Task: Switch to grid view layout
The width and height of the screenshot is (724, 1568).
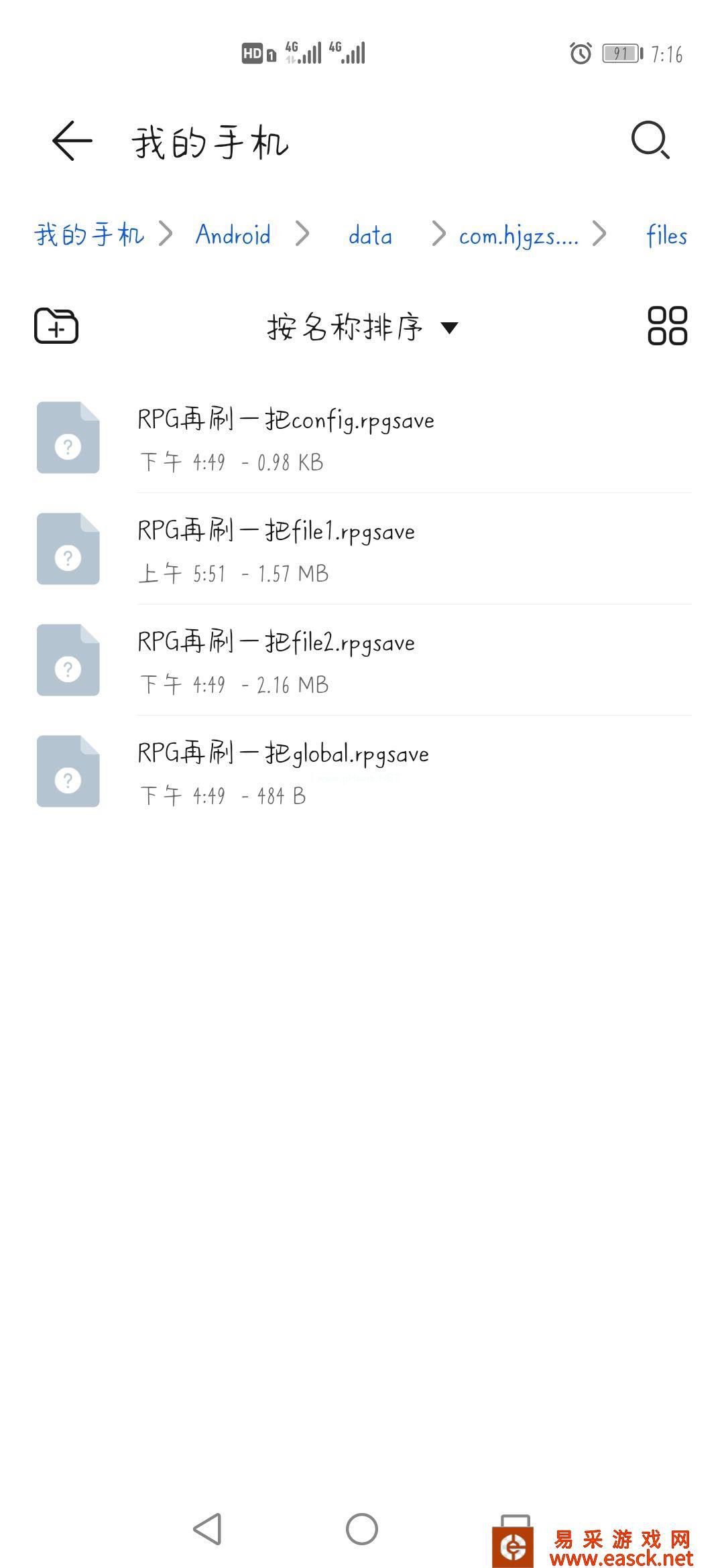Action: tap(667, 326)
